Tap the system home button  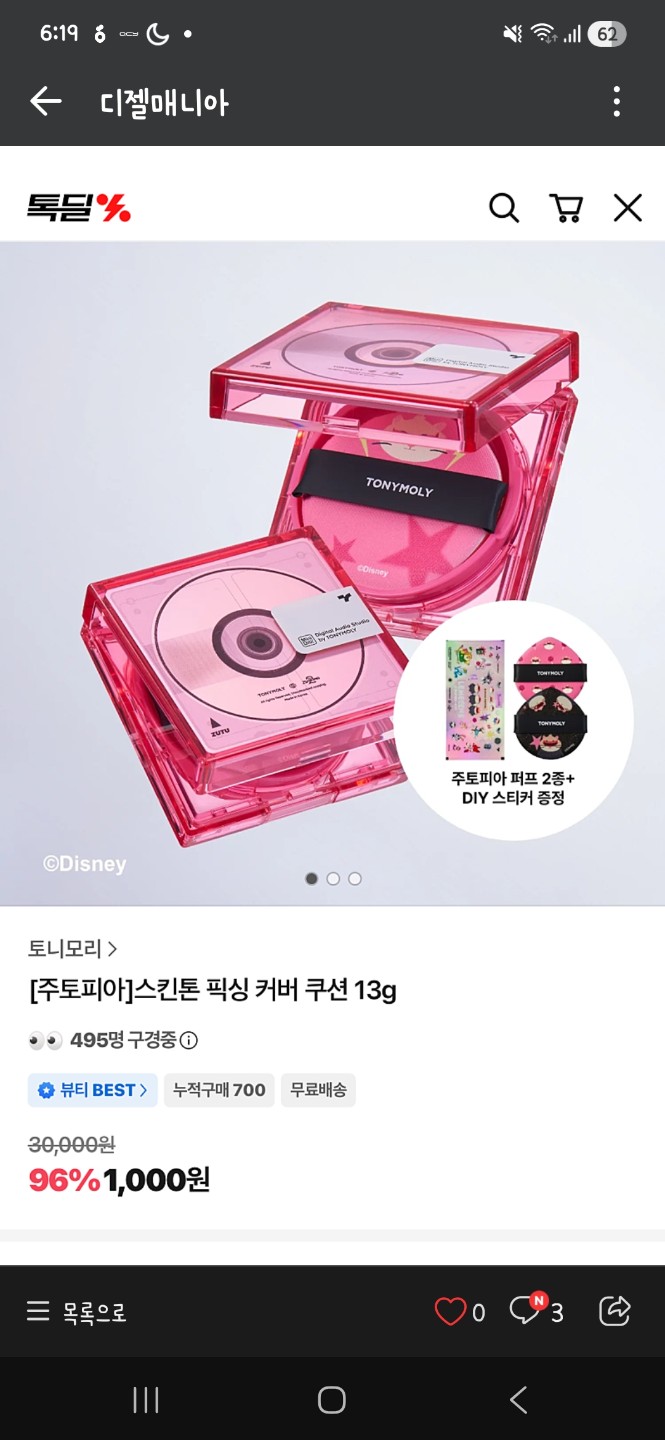pos(332,1400)
